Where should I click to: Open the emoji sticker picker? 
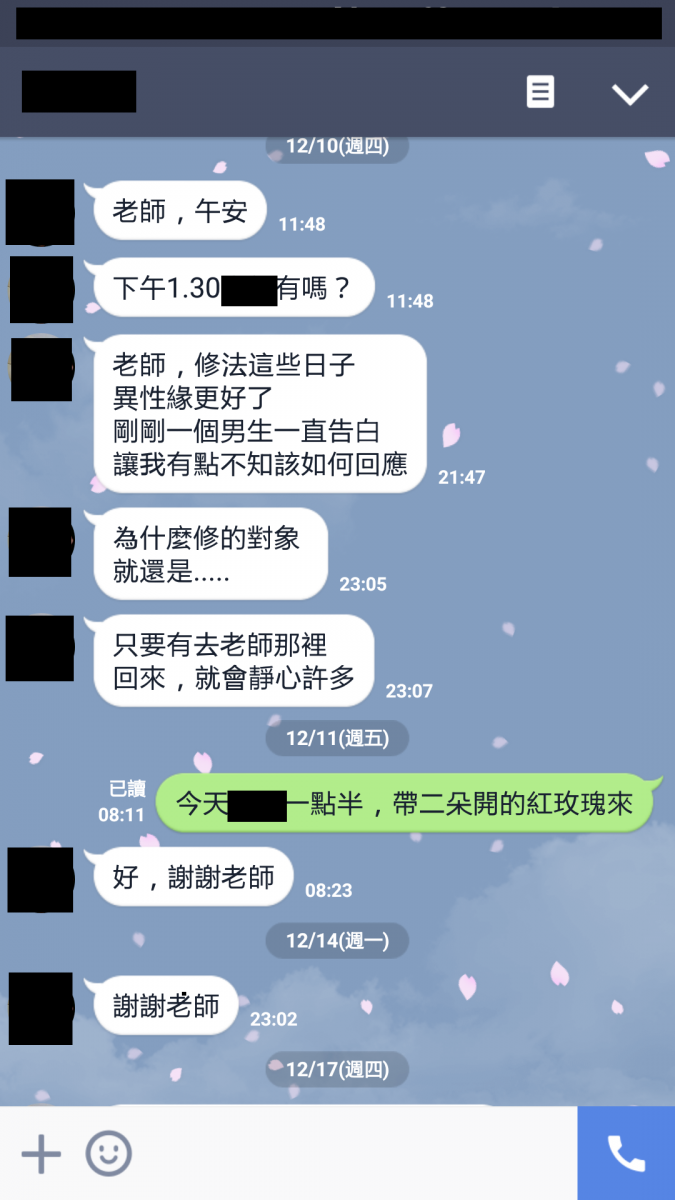coord(108,1154)
